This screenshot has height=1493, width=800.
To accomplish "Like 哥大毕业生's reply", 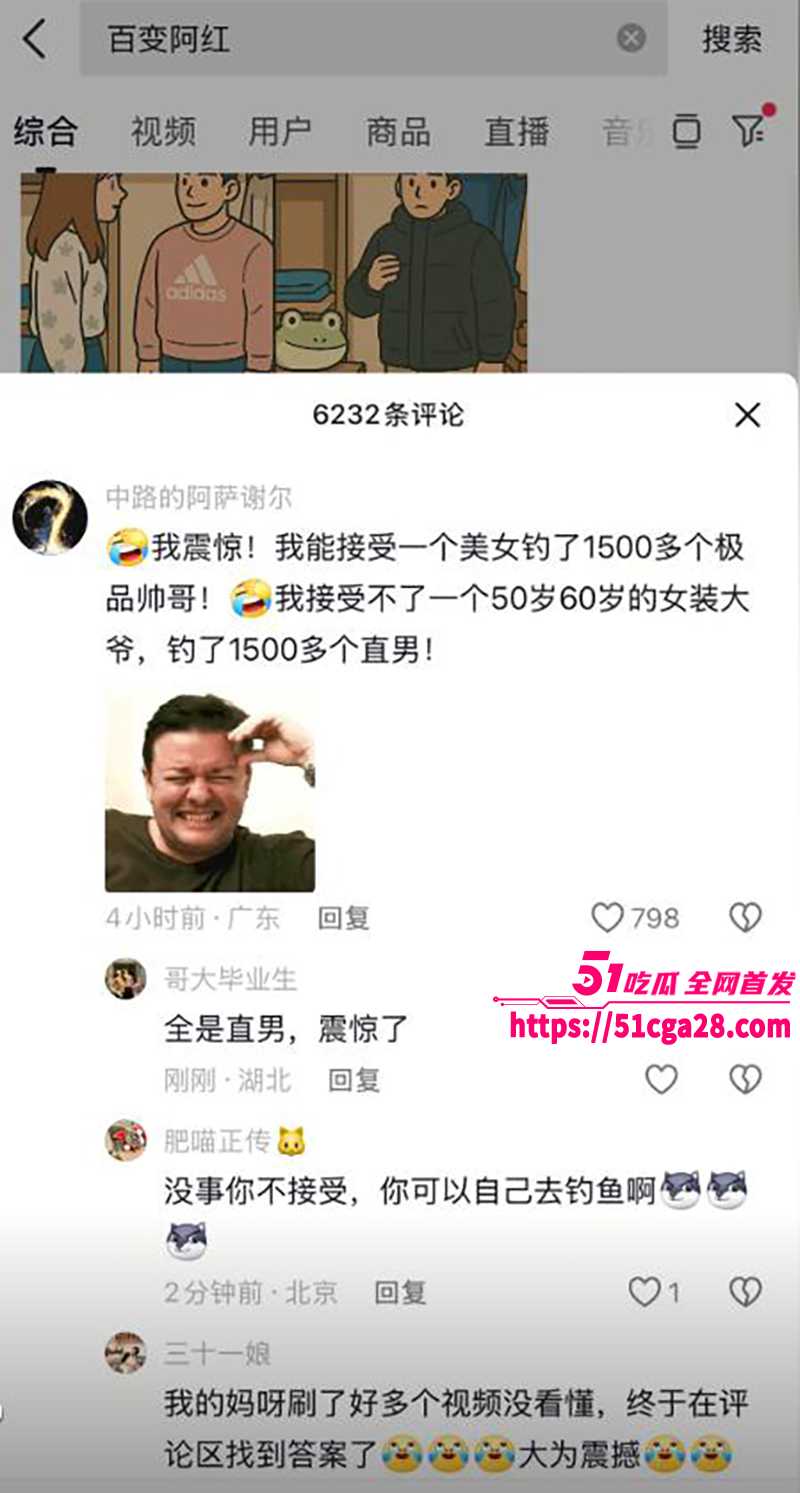I will click(x=660, y=1079).
